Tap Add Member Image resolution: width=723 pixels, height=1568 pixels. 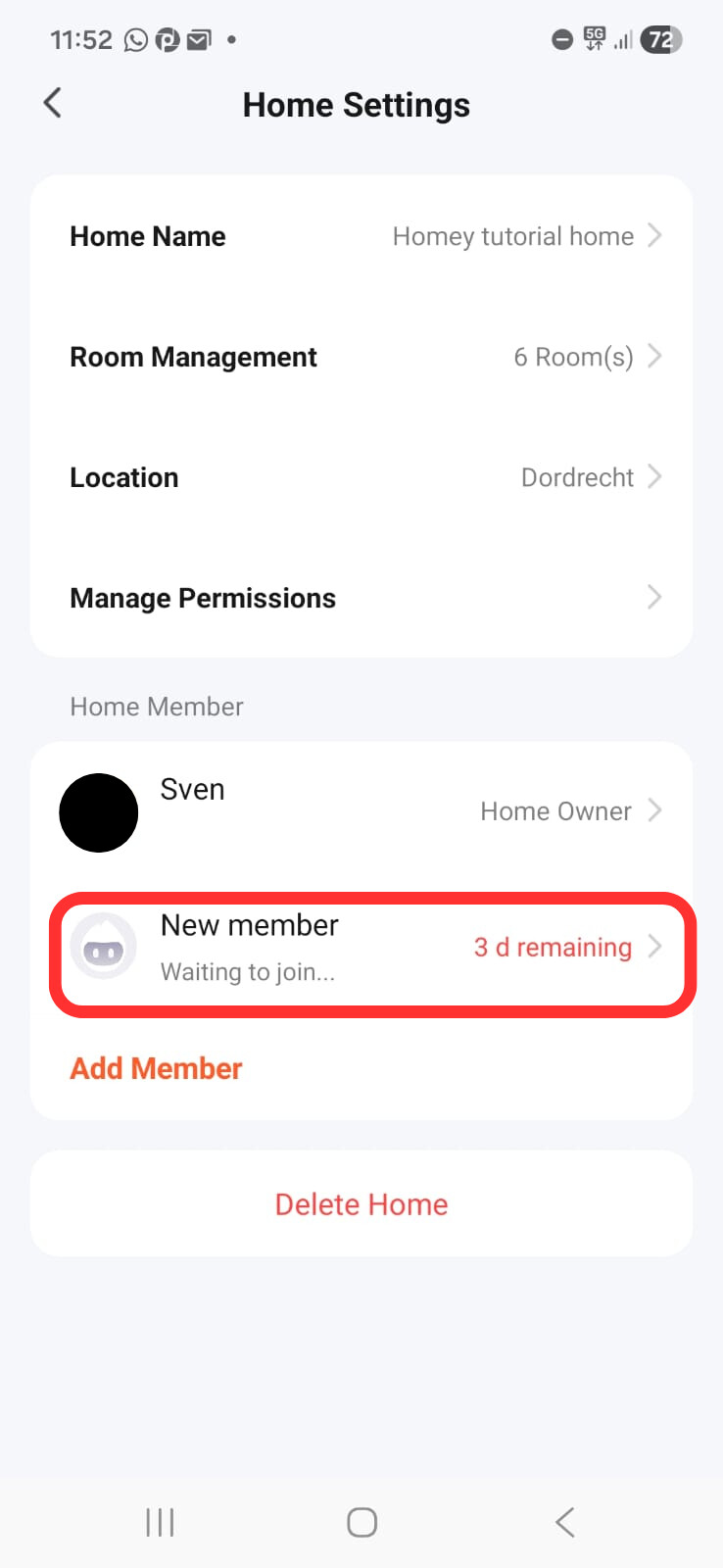157,1068
